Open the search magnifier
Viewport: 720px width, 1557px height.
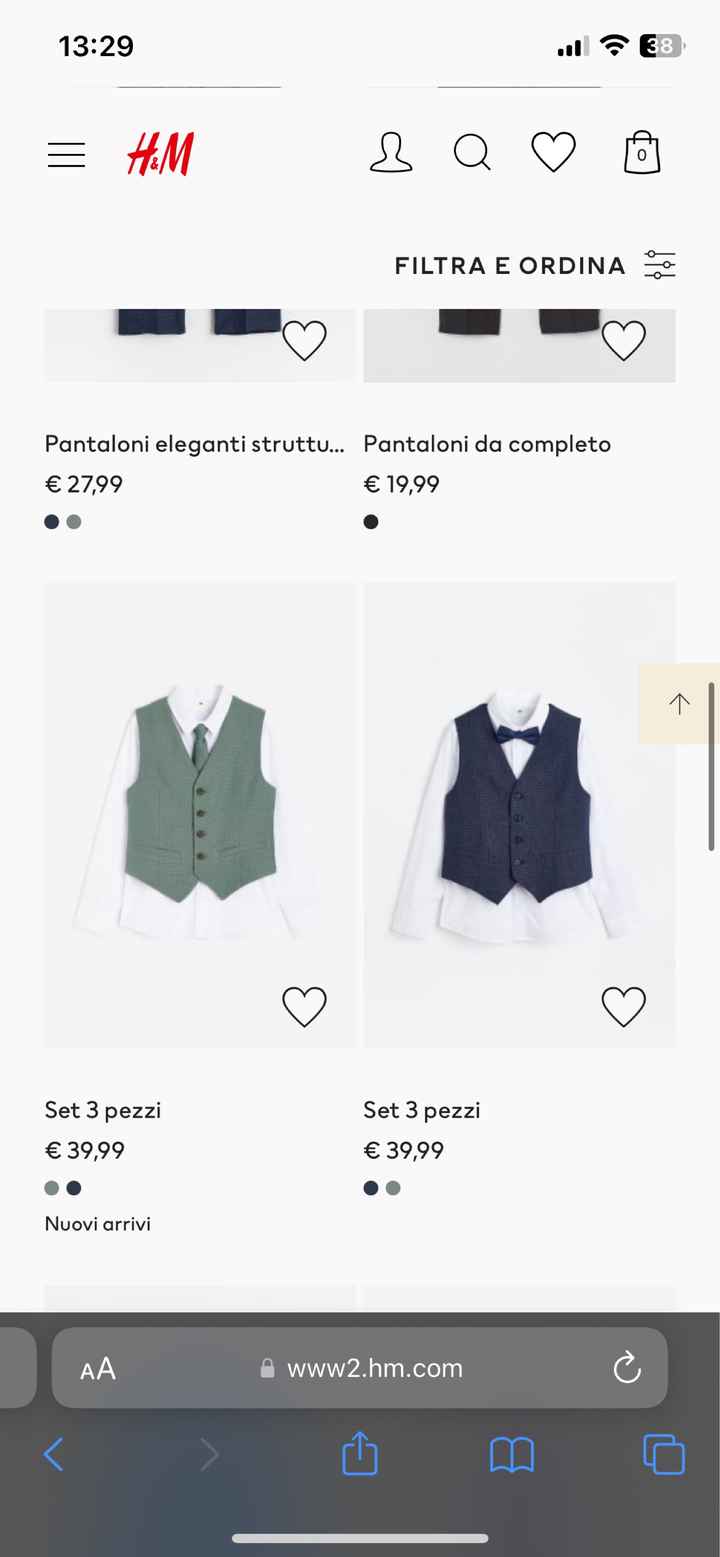tap(472, 154)
